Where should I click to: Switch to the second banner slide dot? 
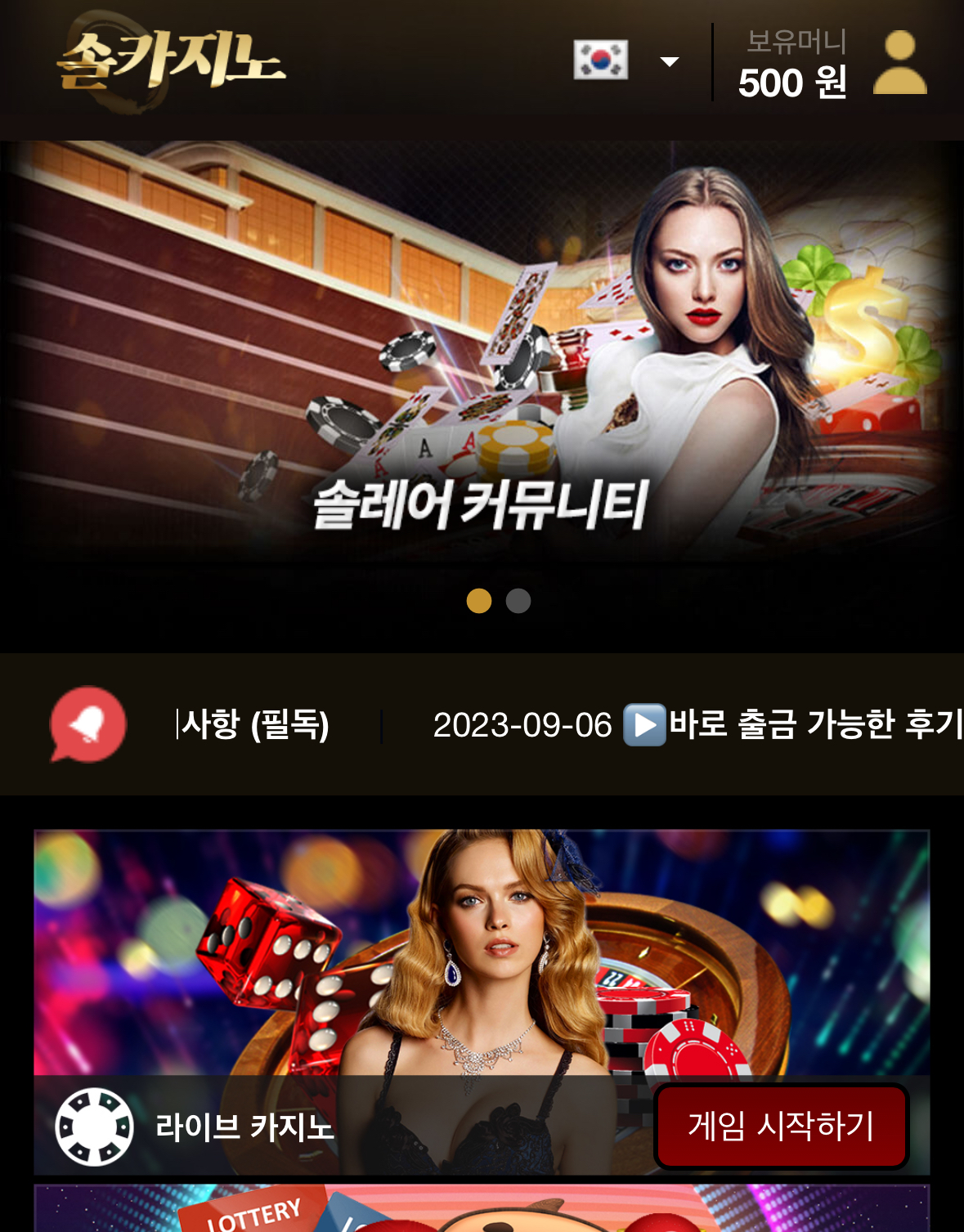518,601
